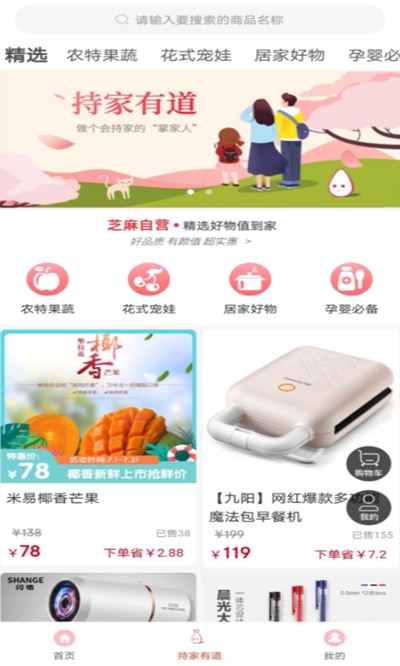Select the 精选 top tab
The image size is (400, 666).
pyautogui.click(x=26, y=56)
